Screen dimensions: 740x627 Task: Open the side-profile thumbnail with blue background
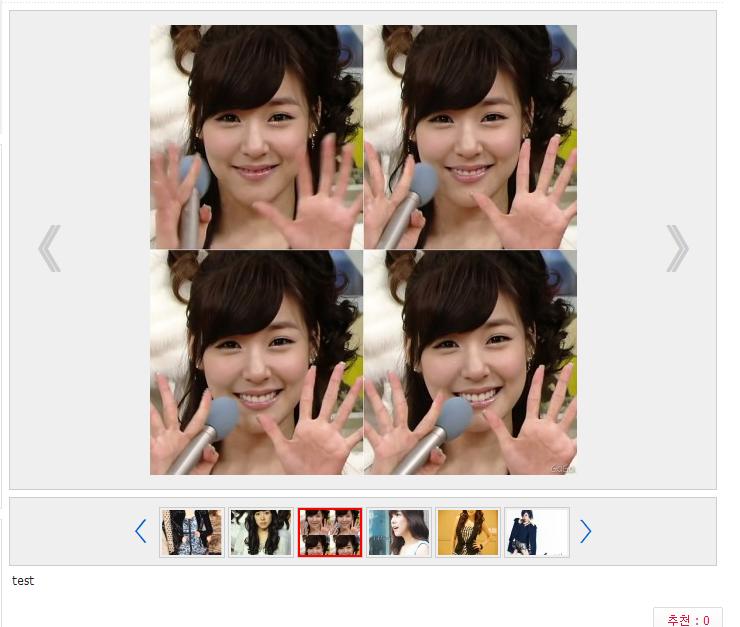click(399, 532)
